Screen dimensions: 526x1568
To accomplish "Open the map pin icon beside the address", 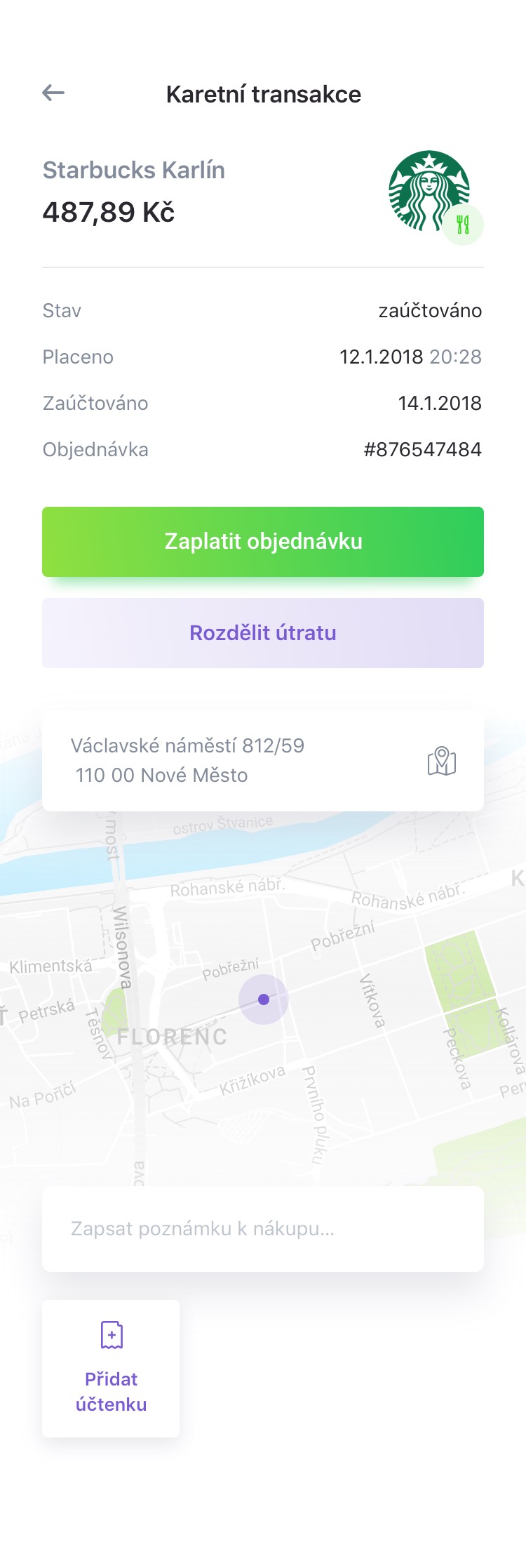I will pyautogui.click(x=441, y=760).
